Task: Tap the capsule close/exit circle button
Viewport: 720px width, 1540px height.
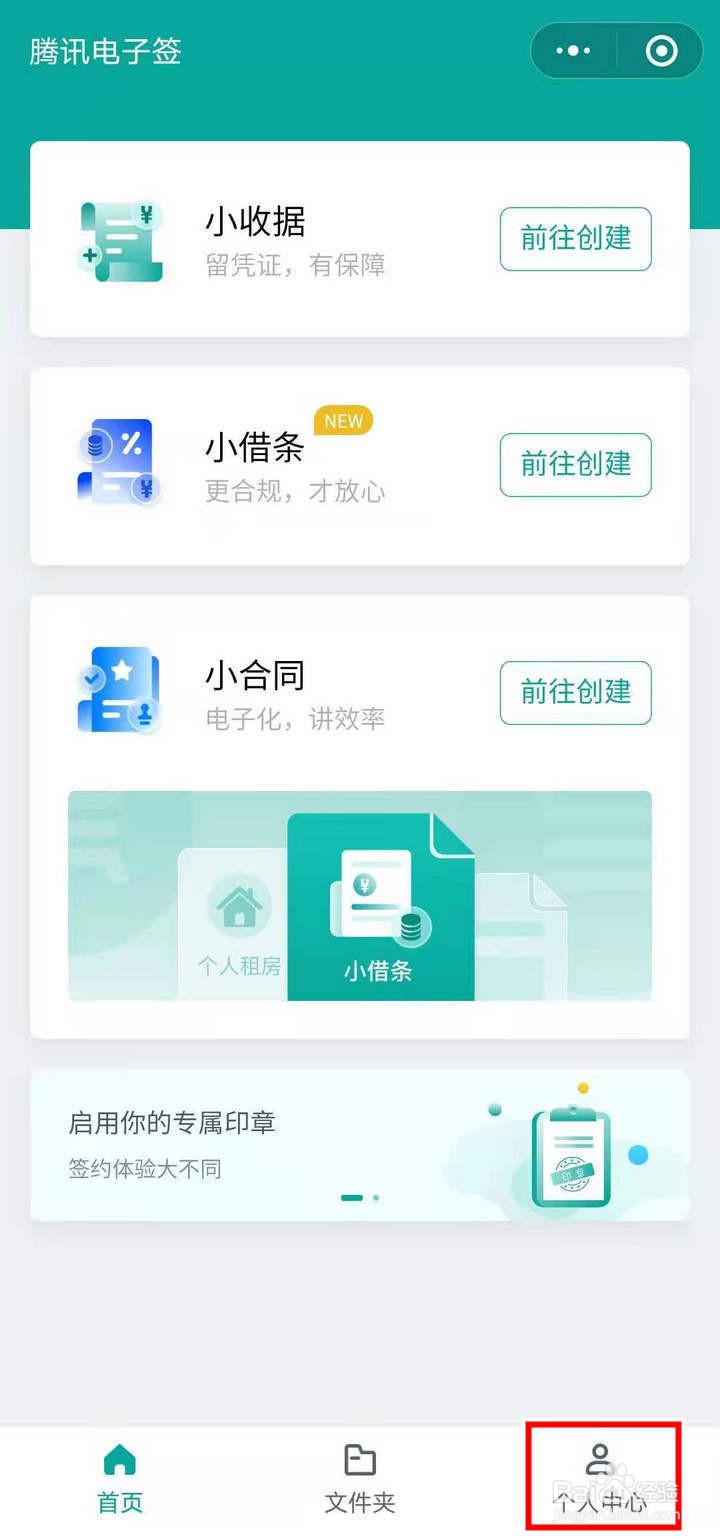Action: (x=660, y=50)
